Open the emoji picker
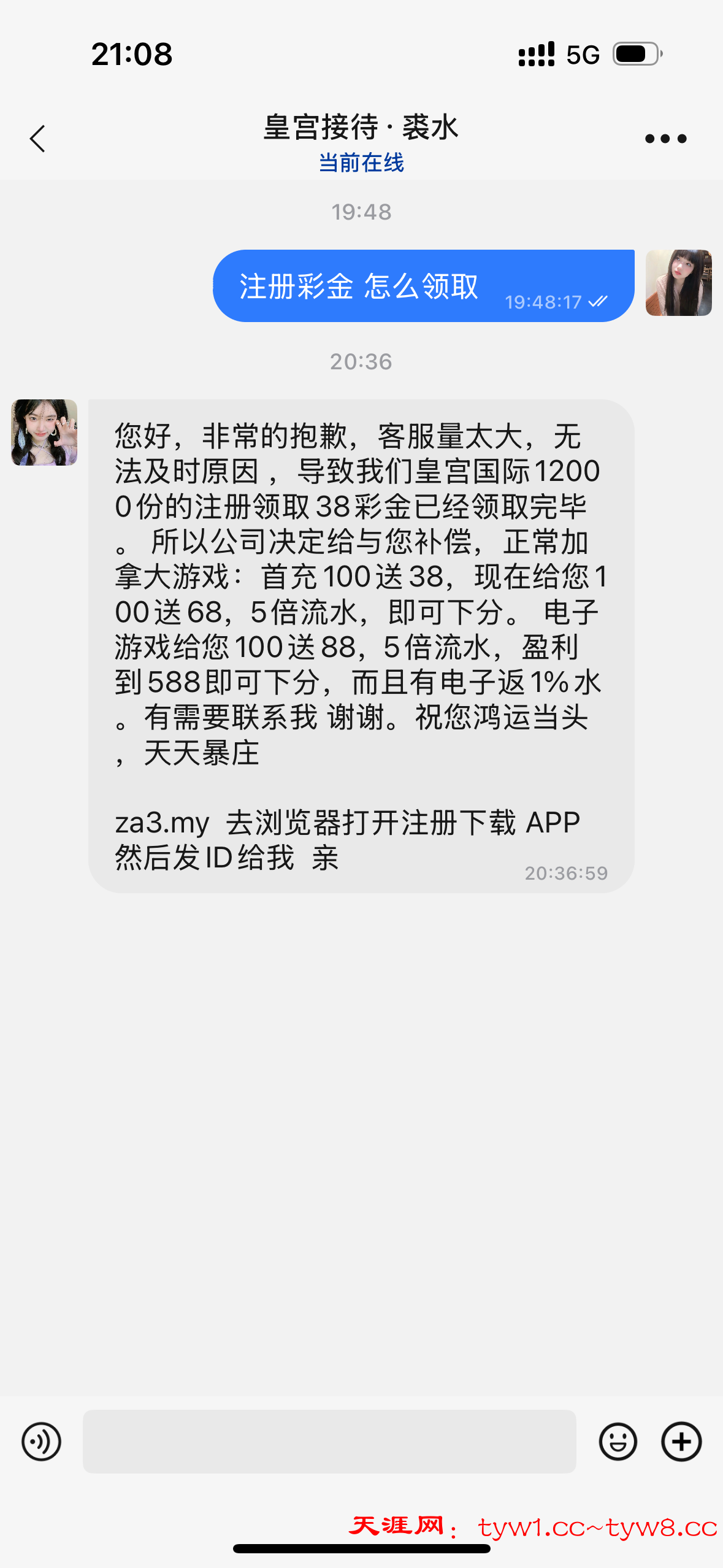The width and height of the screenshot is (723, 1568). 618,1441
